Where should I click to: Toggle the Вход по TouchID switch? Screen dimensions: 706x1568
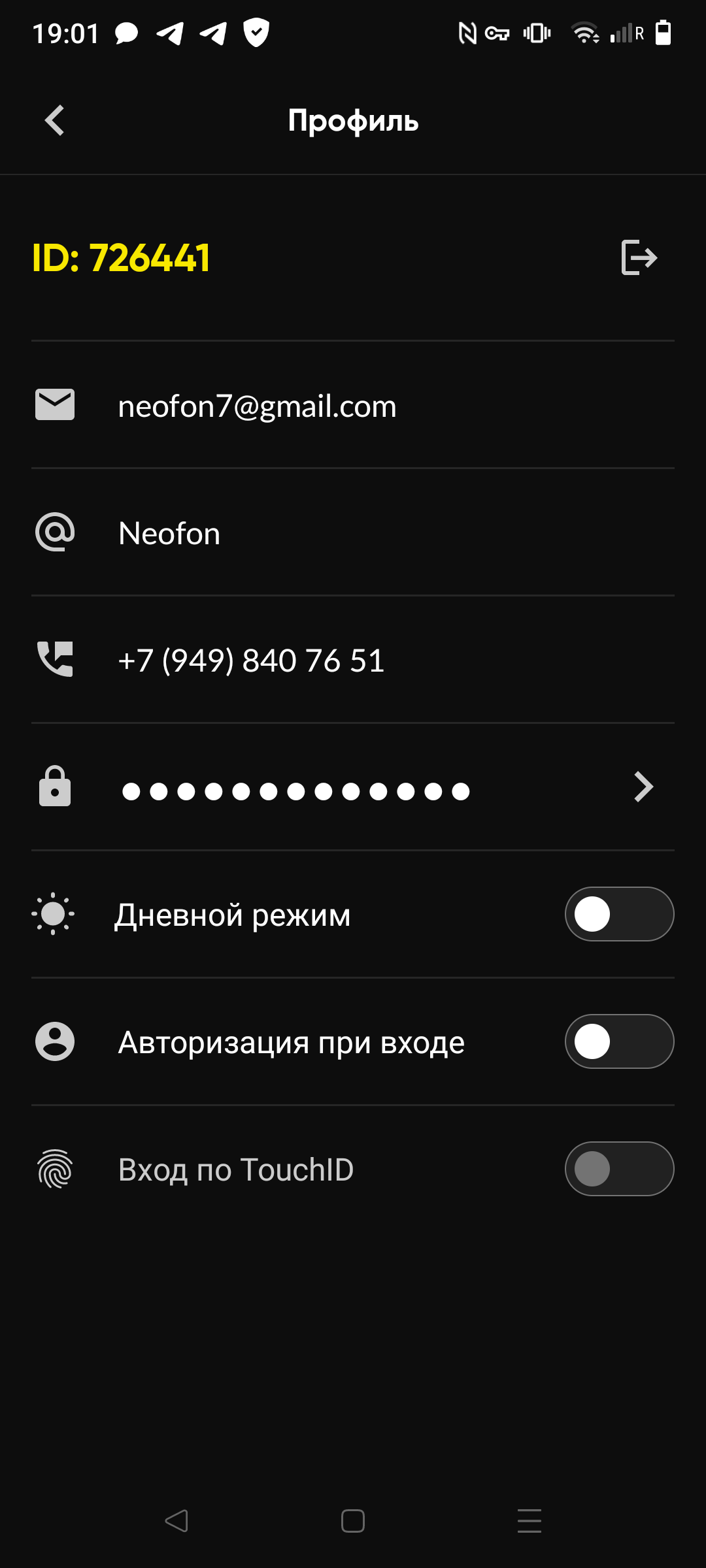[619, 1169]
